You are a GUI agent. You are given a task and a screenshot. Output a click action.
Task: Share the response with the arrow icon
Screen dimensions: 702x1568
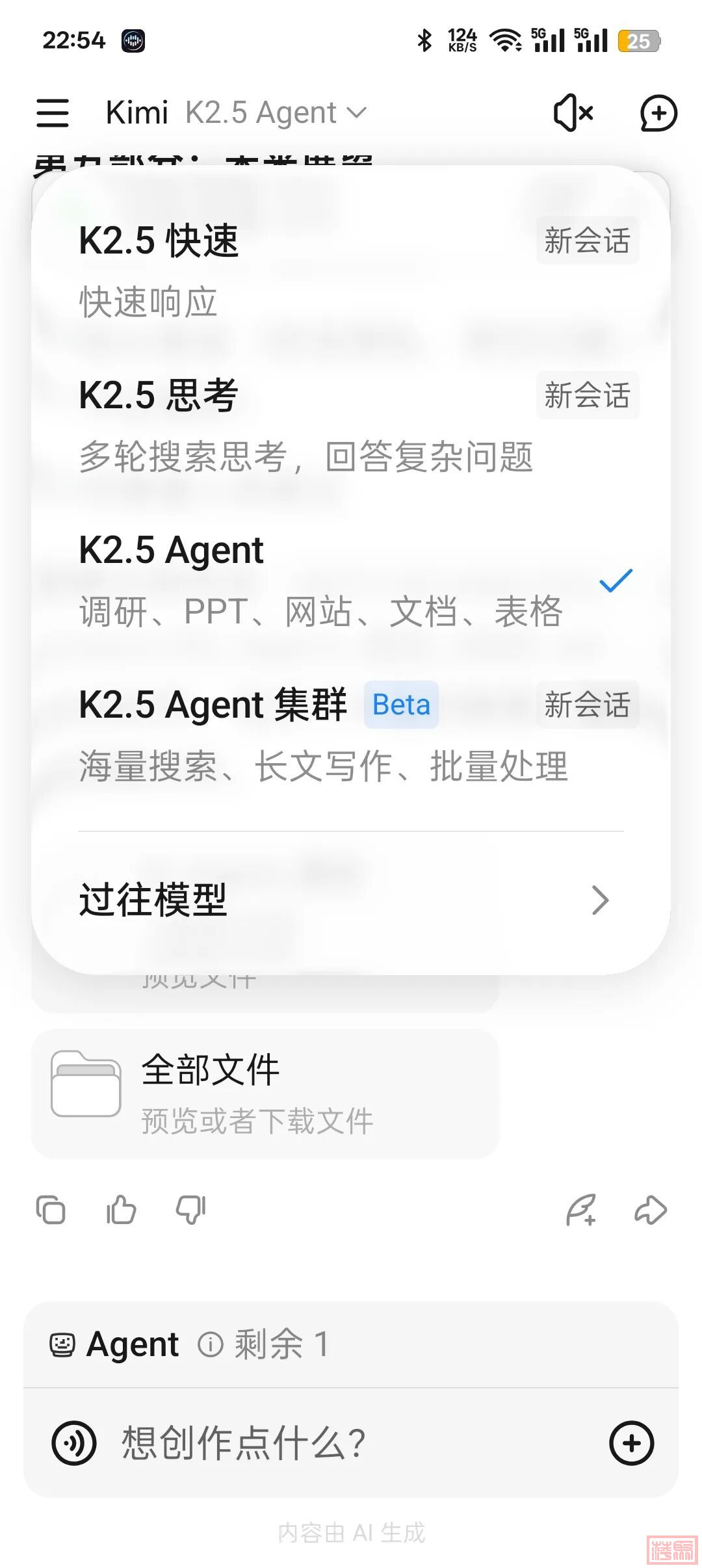pos(651,1210)
